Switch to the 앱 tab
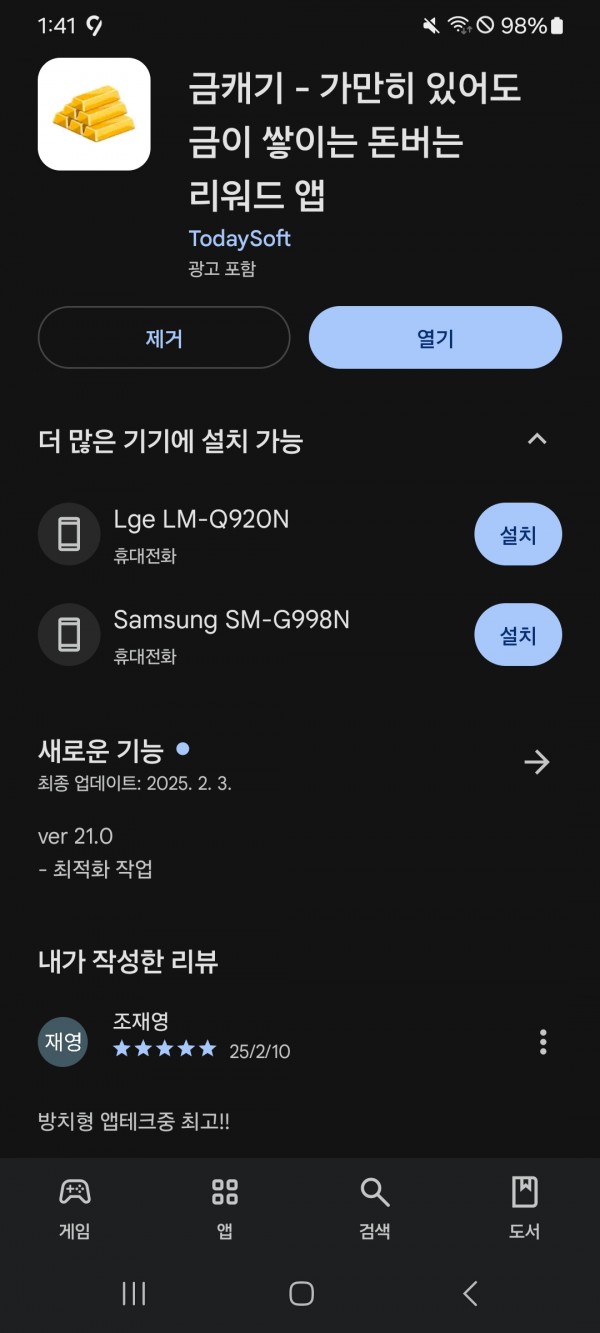This screenshot has width=600, height=1333. [x=225, y=1207]
